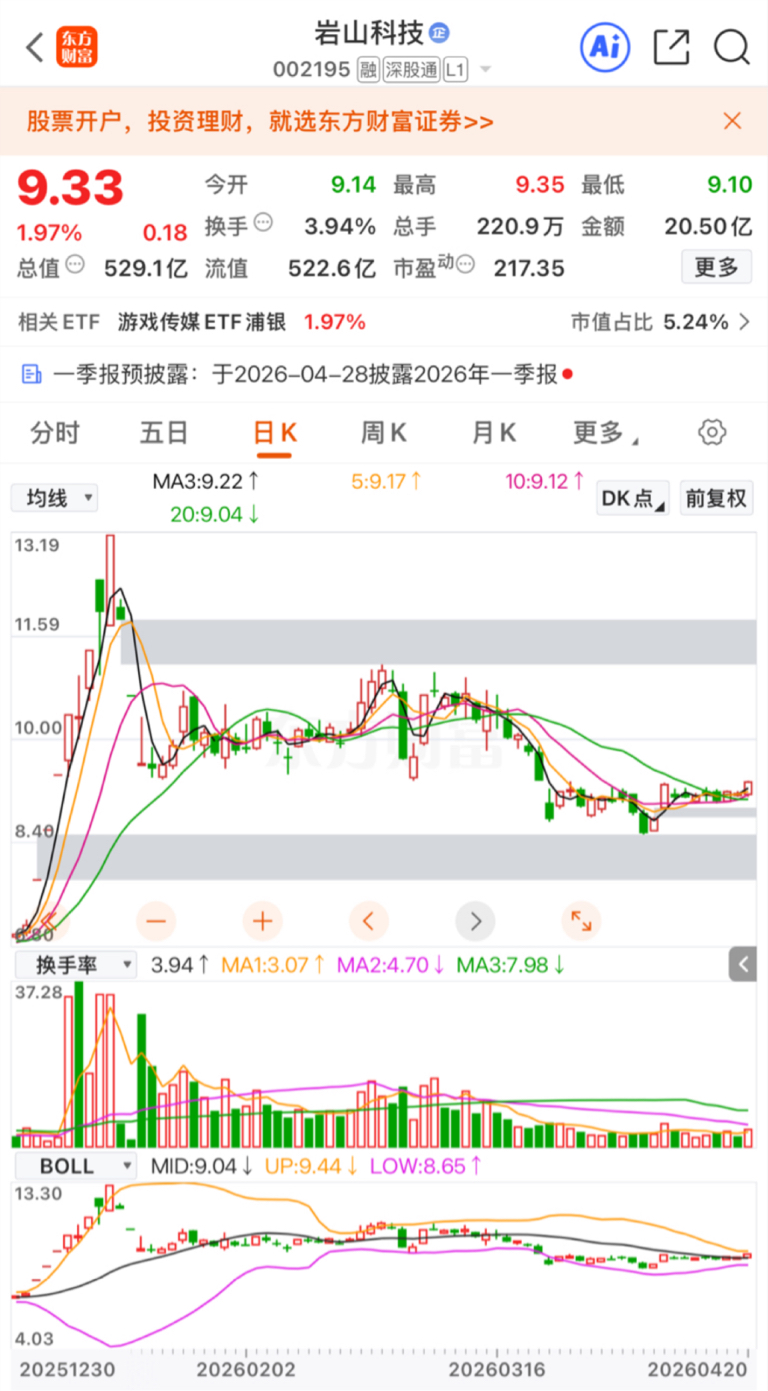
Task: Expand chart to fullscreen
Action: (581, 920)
